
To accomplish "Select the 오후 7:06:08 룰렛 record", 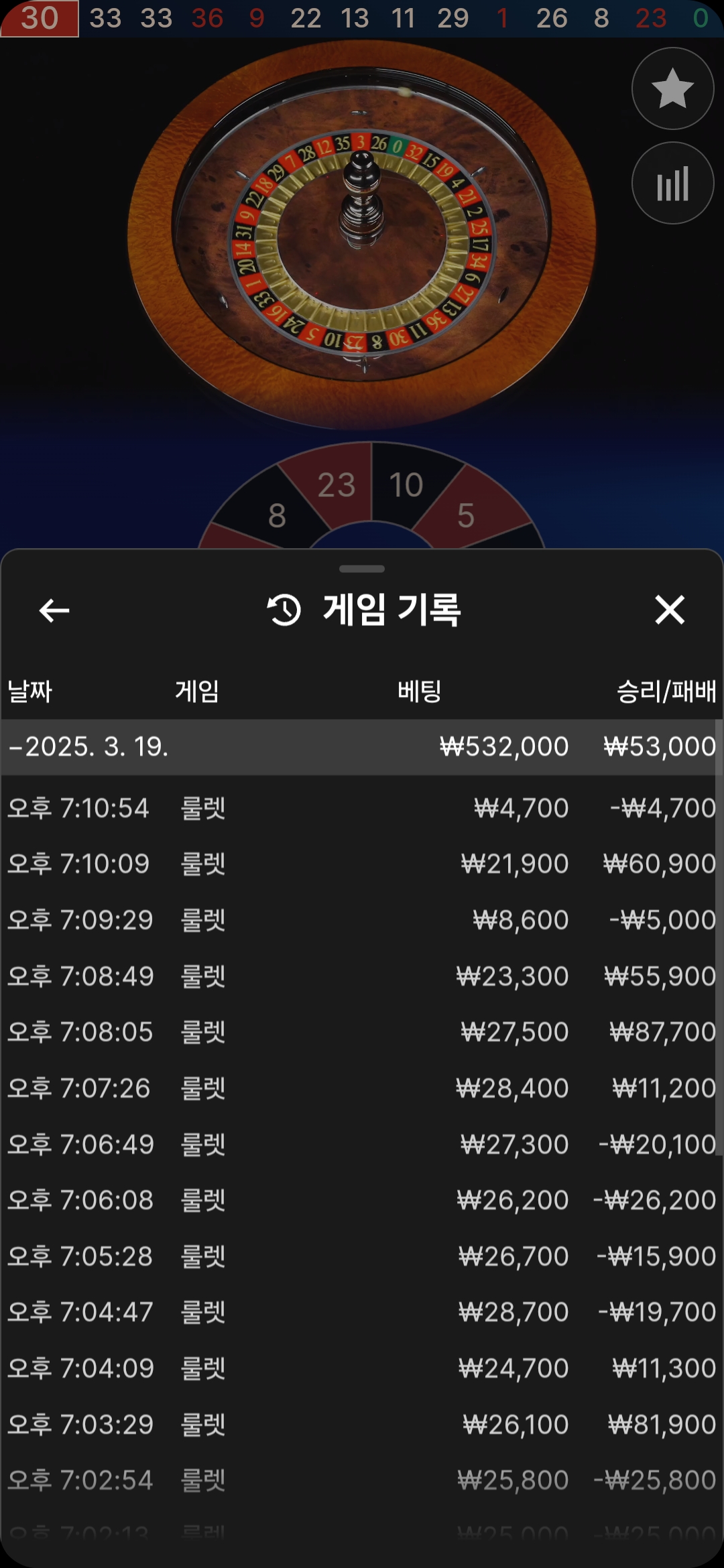I will 362,1200.
